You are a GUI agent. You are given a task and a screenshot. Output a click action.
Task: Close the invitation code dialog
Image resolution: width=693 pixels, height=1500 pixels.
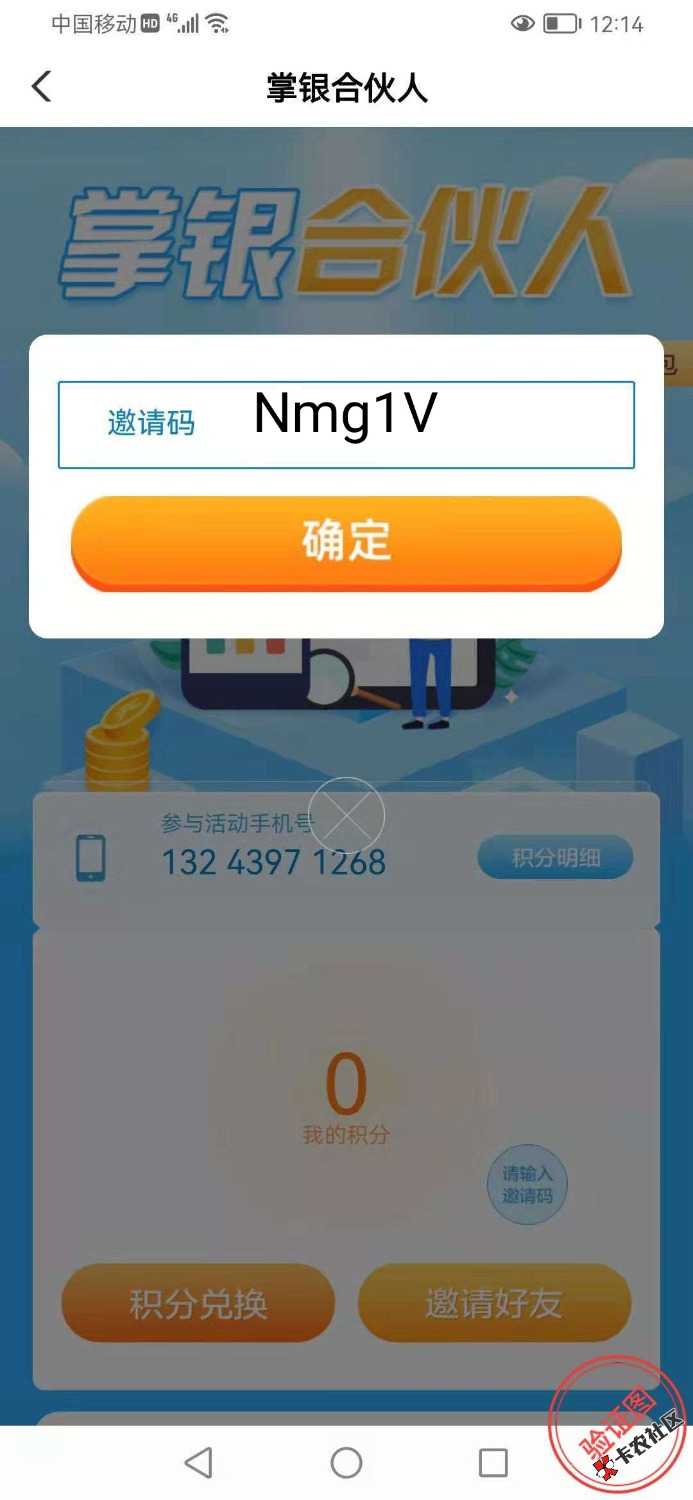[x=346, y=815]
